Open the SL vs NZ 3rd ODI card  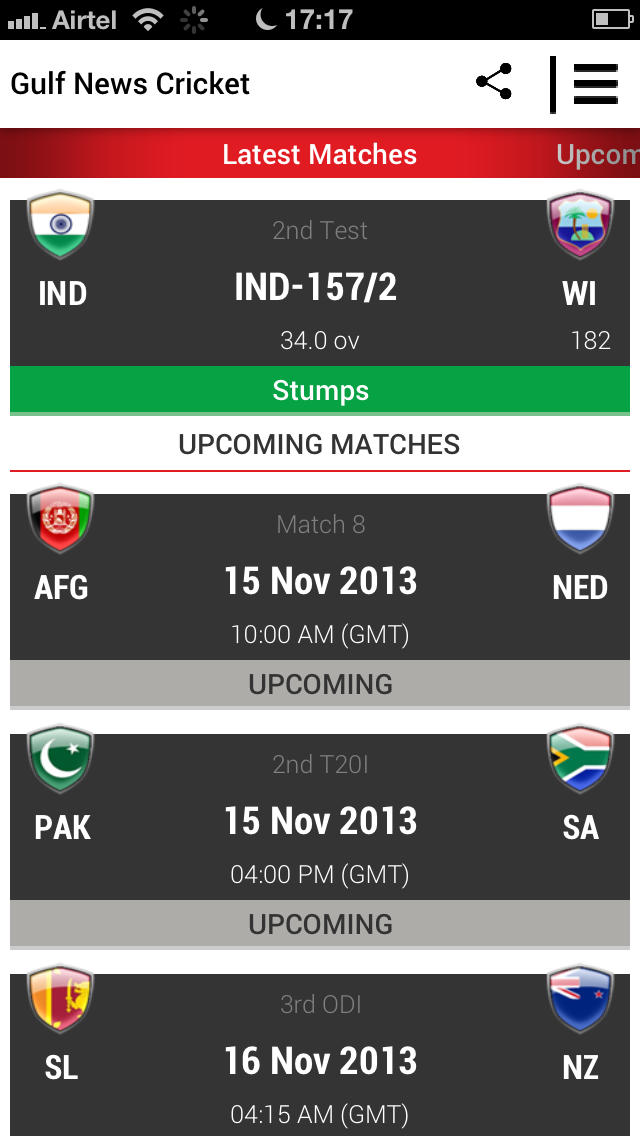coord(320,1055)
